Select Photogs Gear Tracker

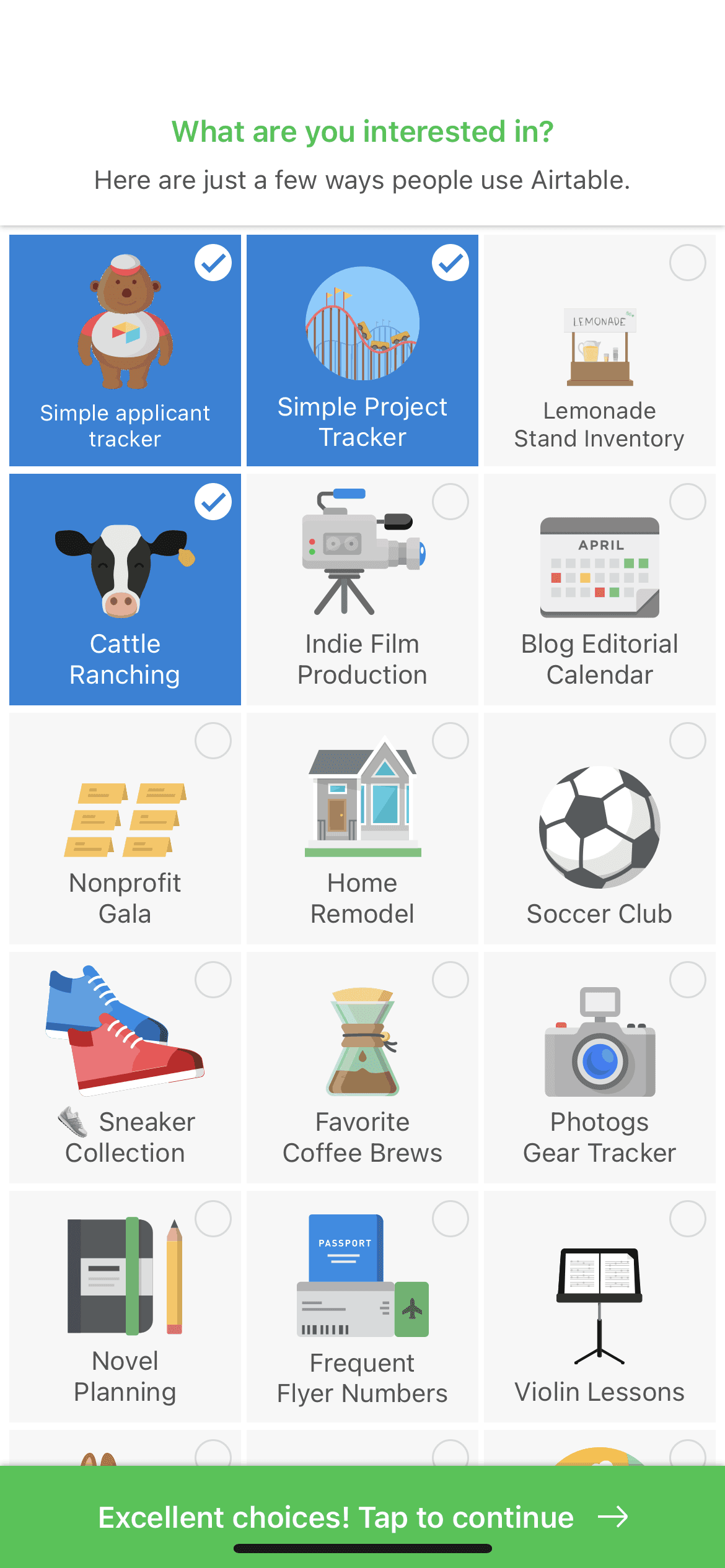pyautogui.click(x=599, y=1067)
